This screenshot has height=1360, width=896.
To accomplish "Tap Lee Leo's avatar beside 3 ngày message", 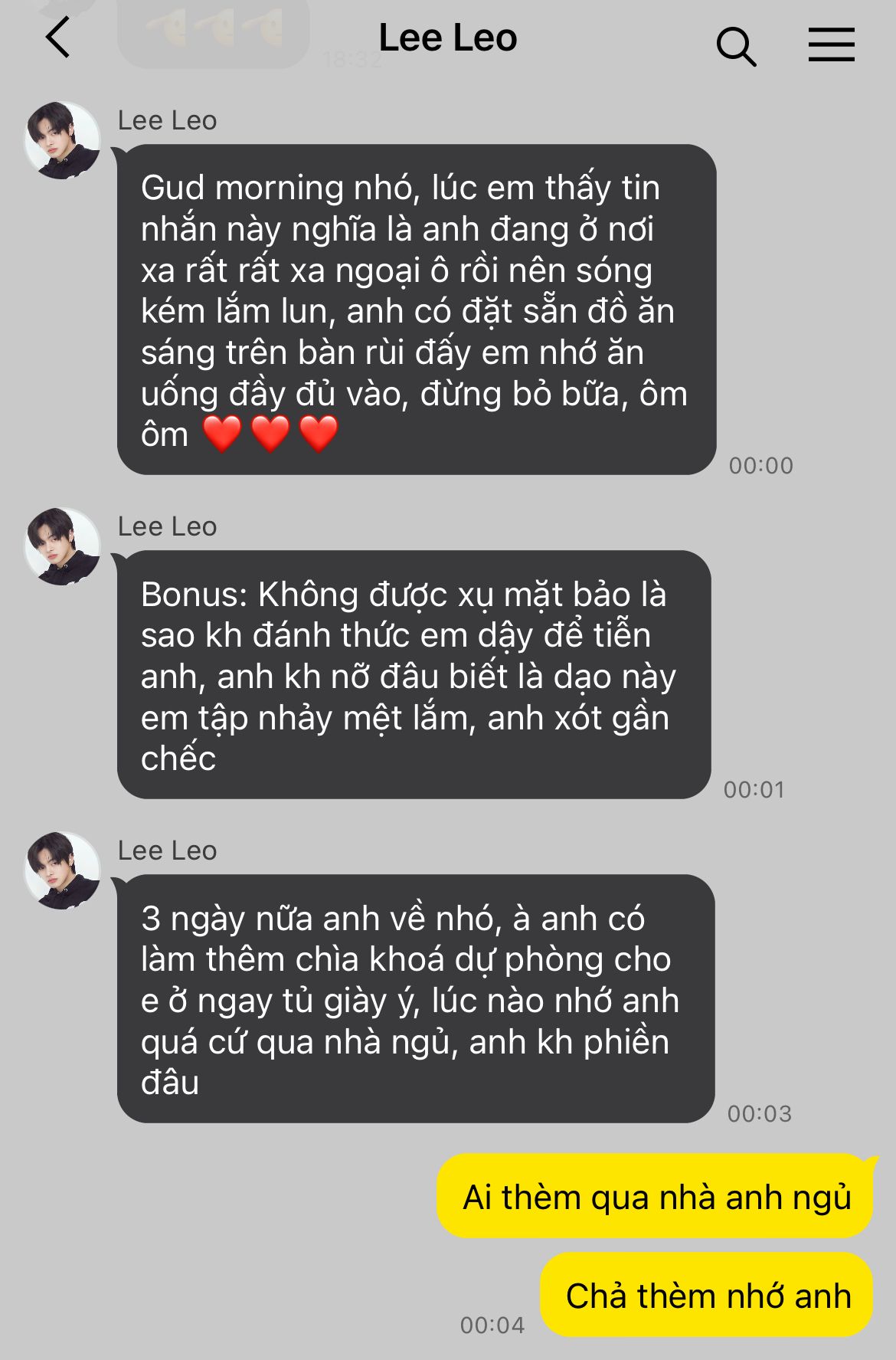I will click(63, 871).
